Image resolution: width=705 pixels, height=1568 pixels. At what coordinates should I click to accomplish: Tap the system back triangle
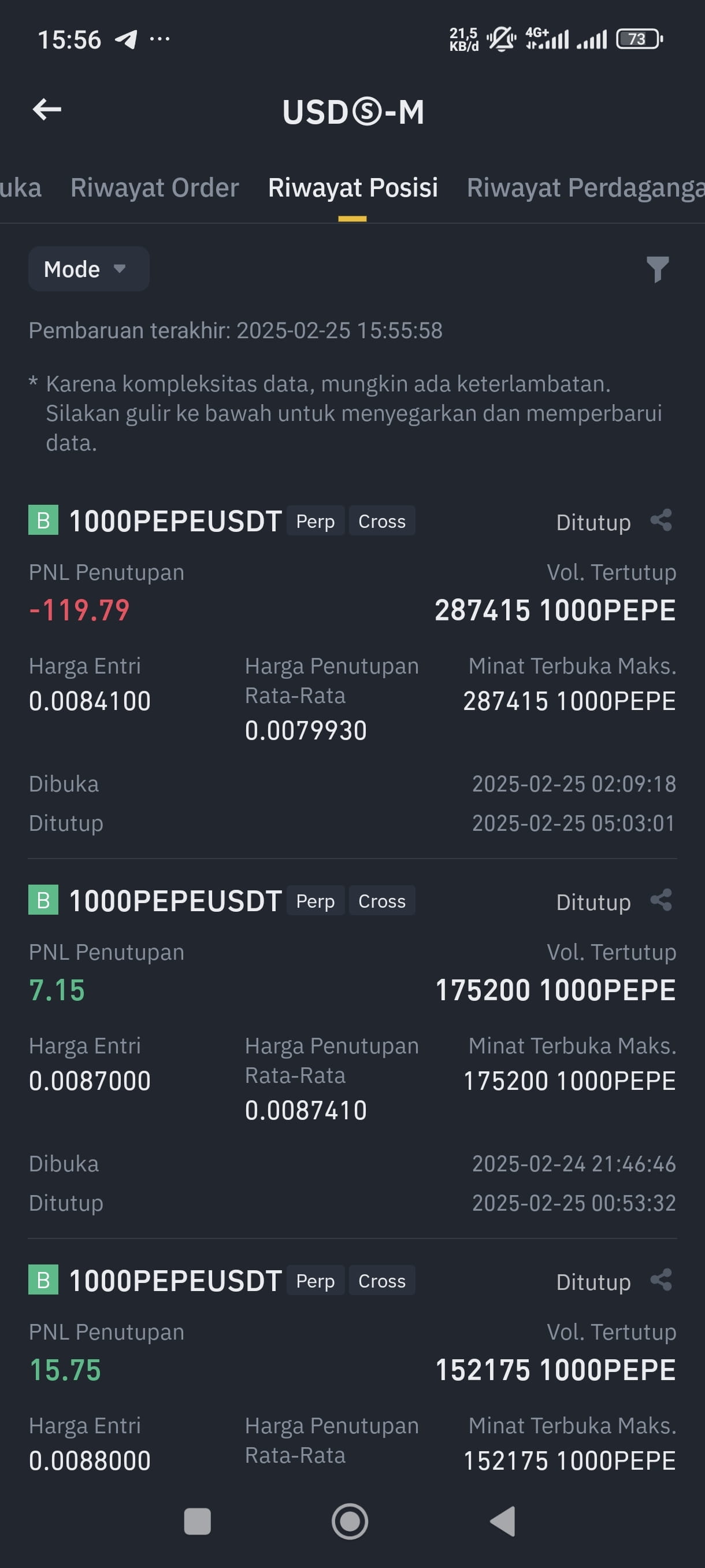coord(502,1521)
